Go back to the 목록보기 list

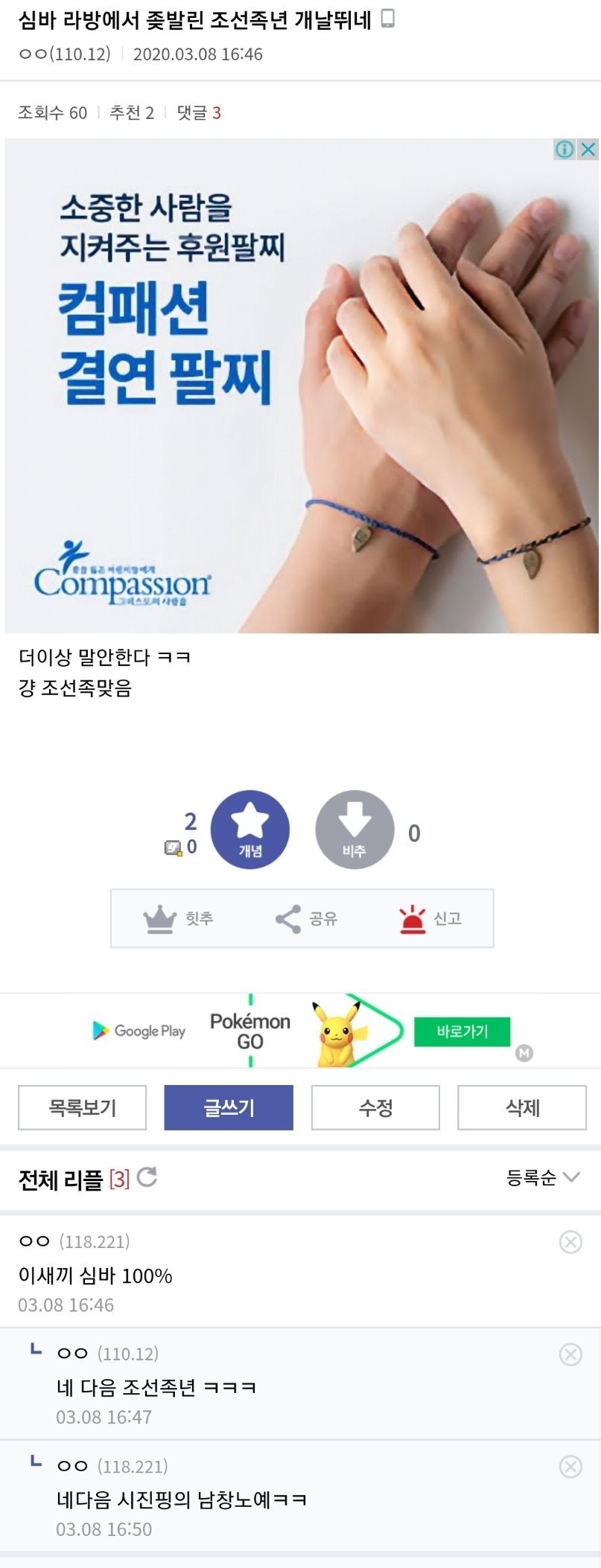tap(83, 1108)
